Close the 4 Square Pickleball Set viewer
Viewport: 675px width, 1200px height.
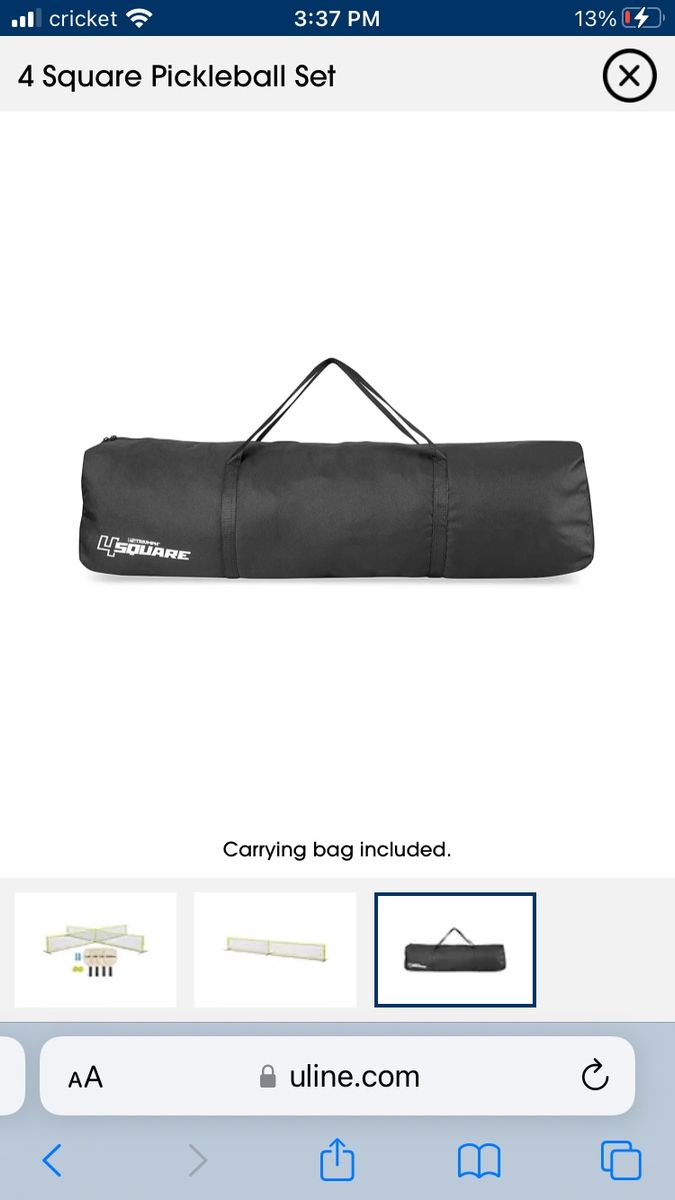629,76
